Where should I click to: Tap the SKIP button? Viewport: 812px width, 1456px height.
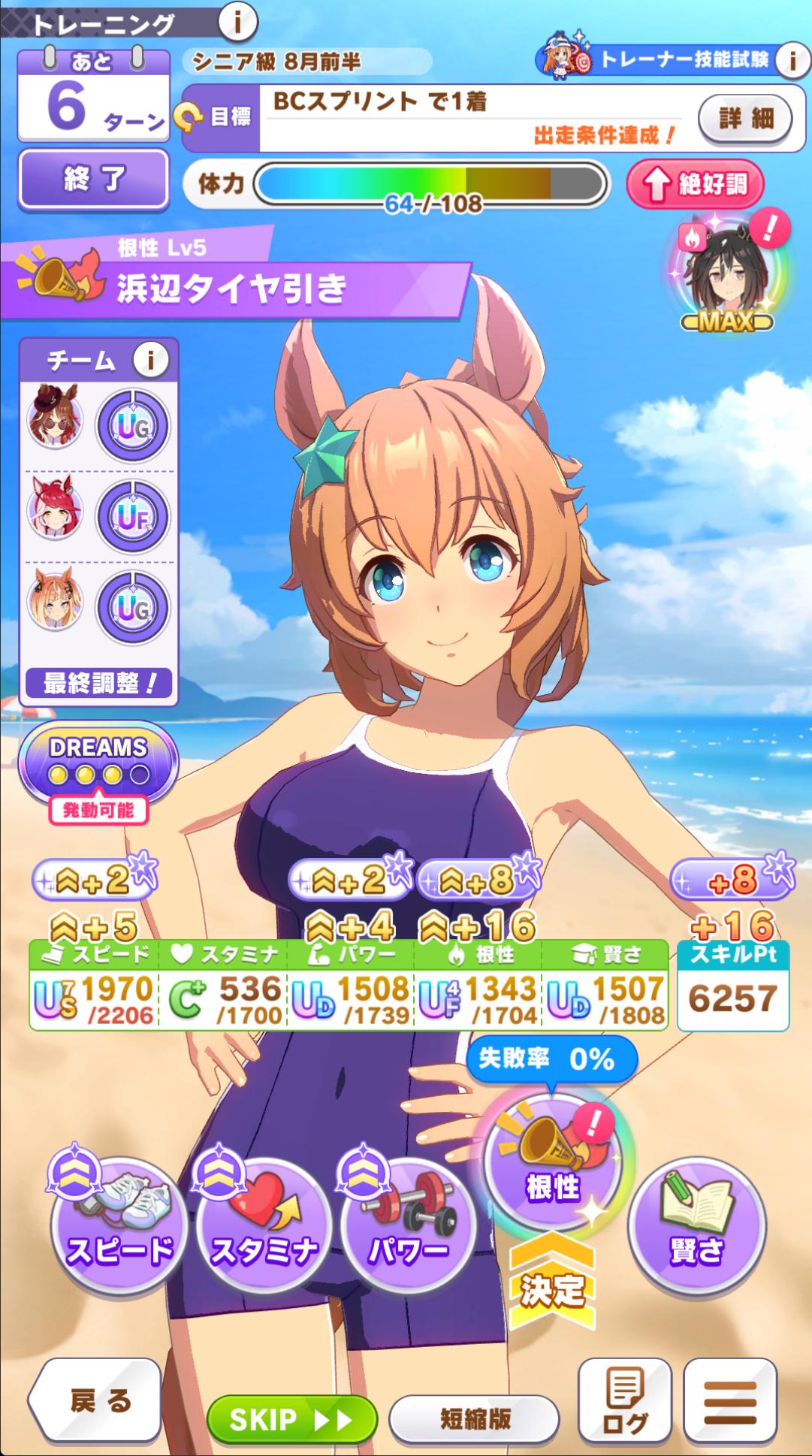click(291, 1419)
